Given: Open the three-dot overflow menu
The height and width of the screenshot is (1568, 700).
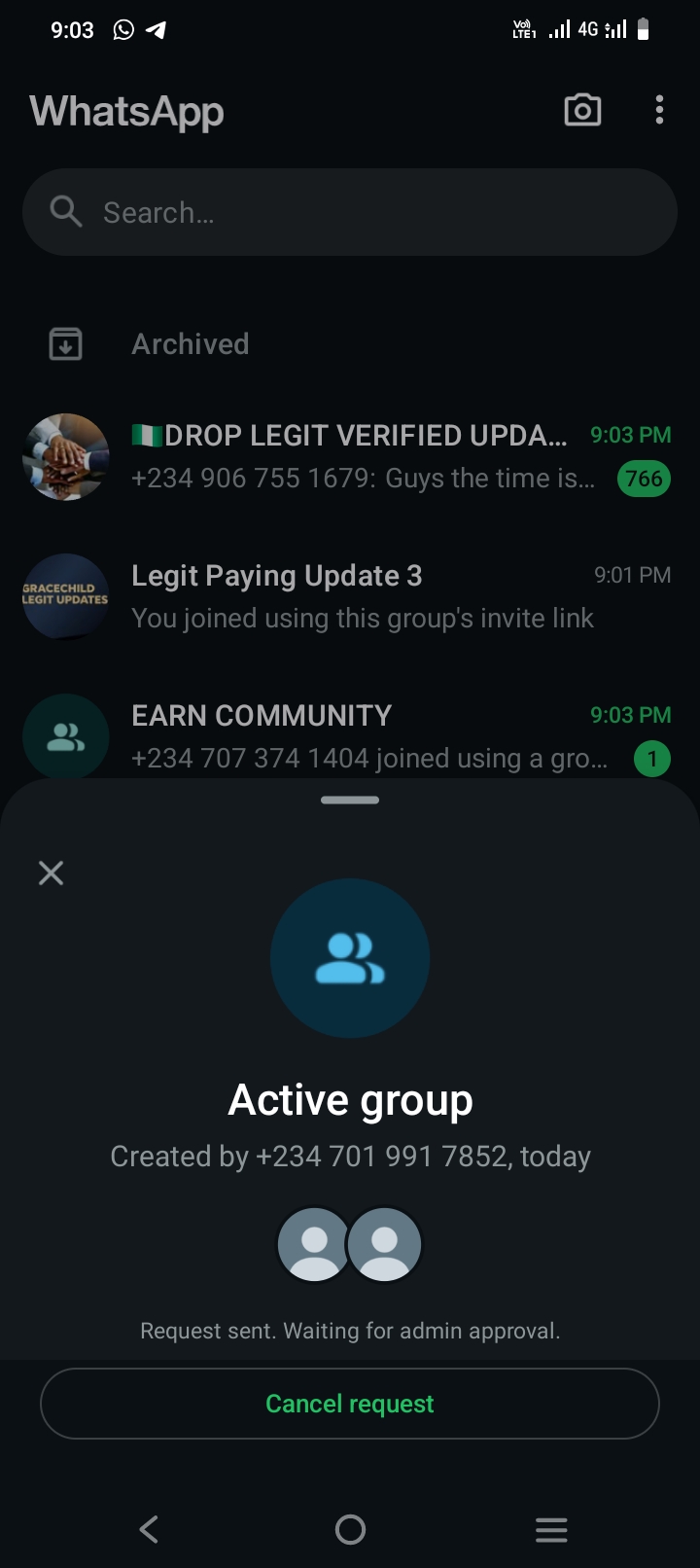Looking at the screenshot, I should pos(659,111).
